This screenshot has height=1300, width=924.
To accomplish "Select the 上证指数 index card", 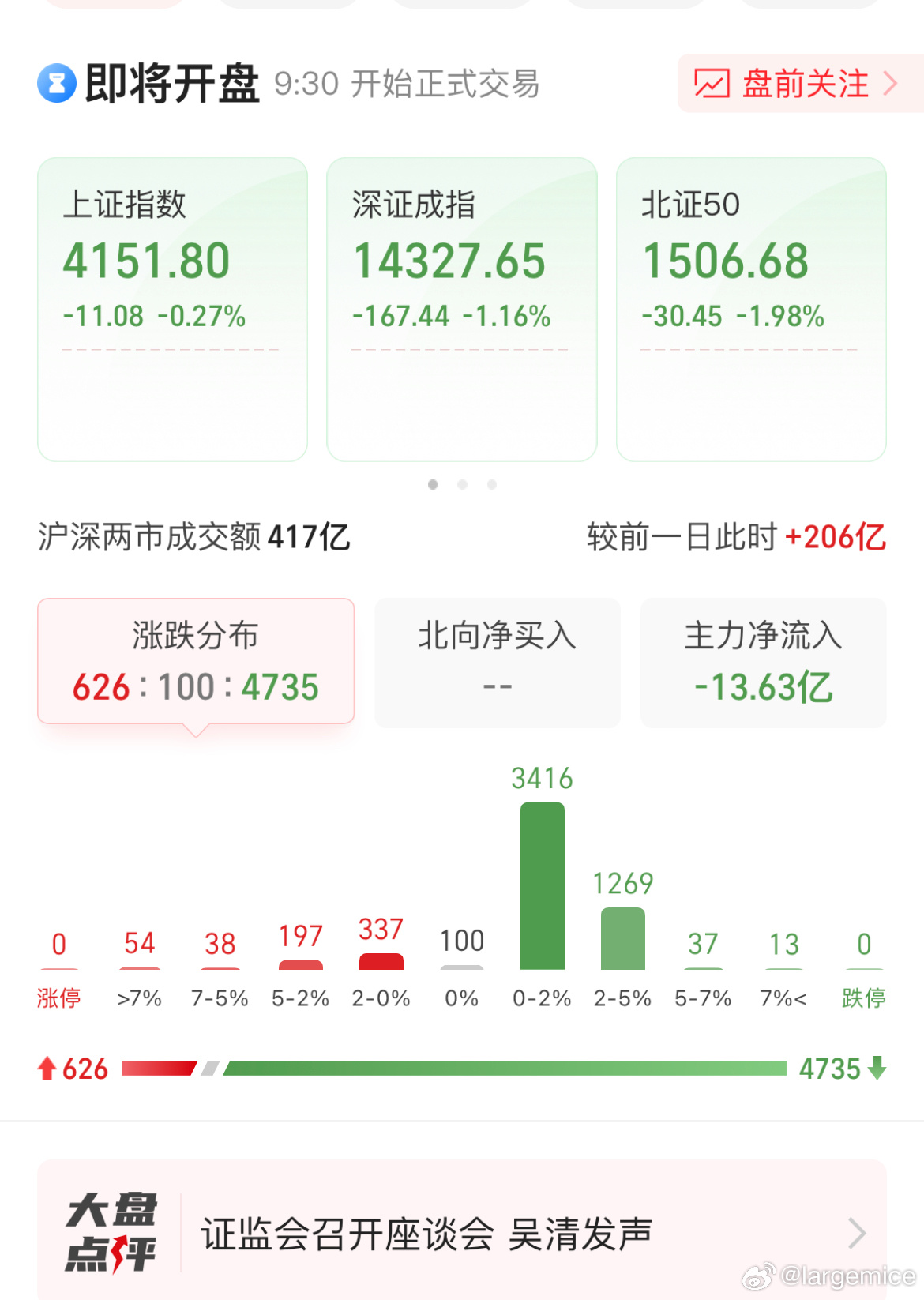I will click(x=172, y=308).
